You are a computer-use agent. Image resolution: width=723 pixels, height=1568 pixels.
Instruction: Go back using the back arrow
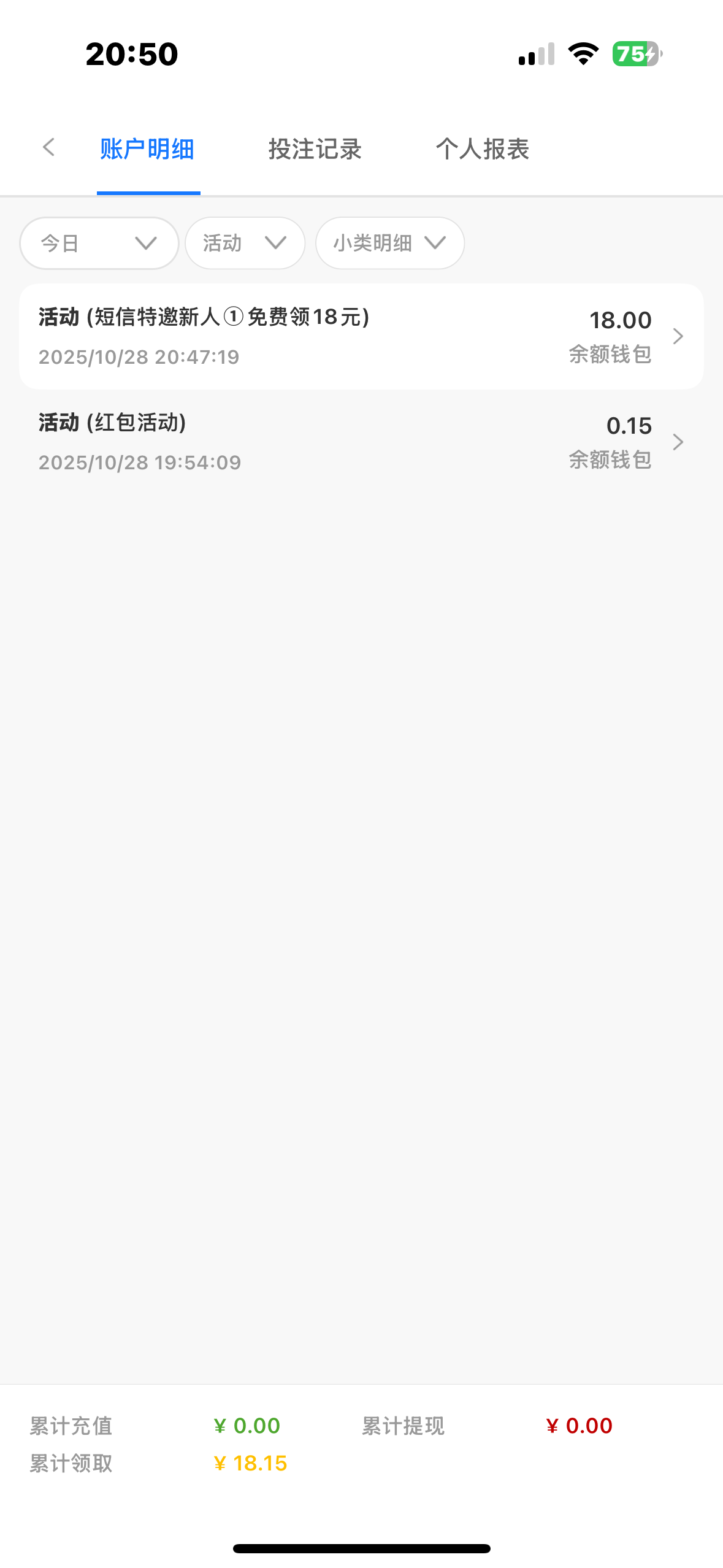(49, 148)
